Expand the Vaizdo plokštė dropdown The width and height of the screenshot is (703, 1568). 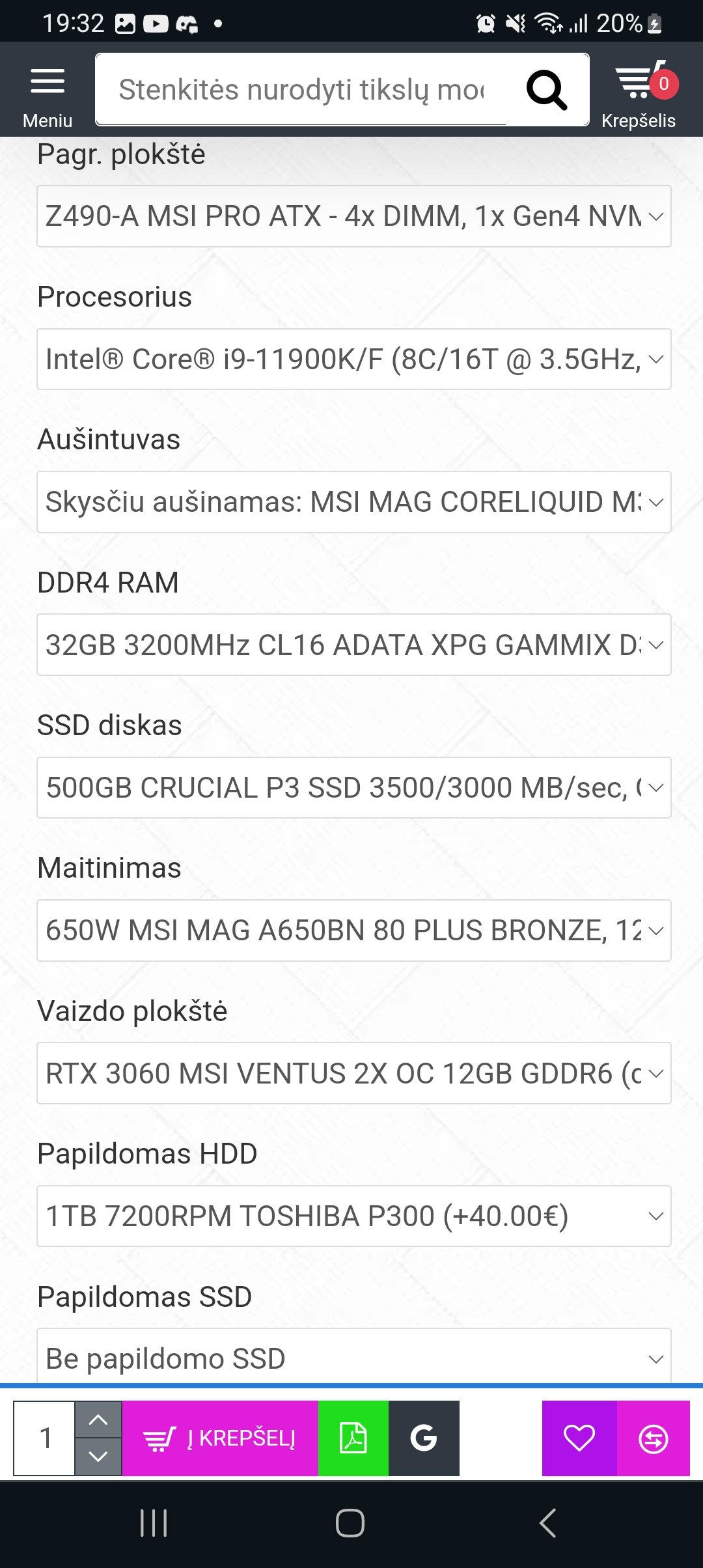click(x=354, y=1073)
